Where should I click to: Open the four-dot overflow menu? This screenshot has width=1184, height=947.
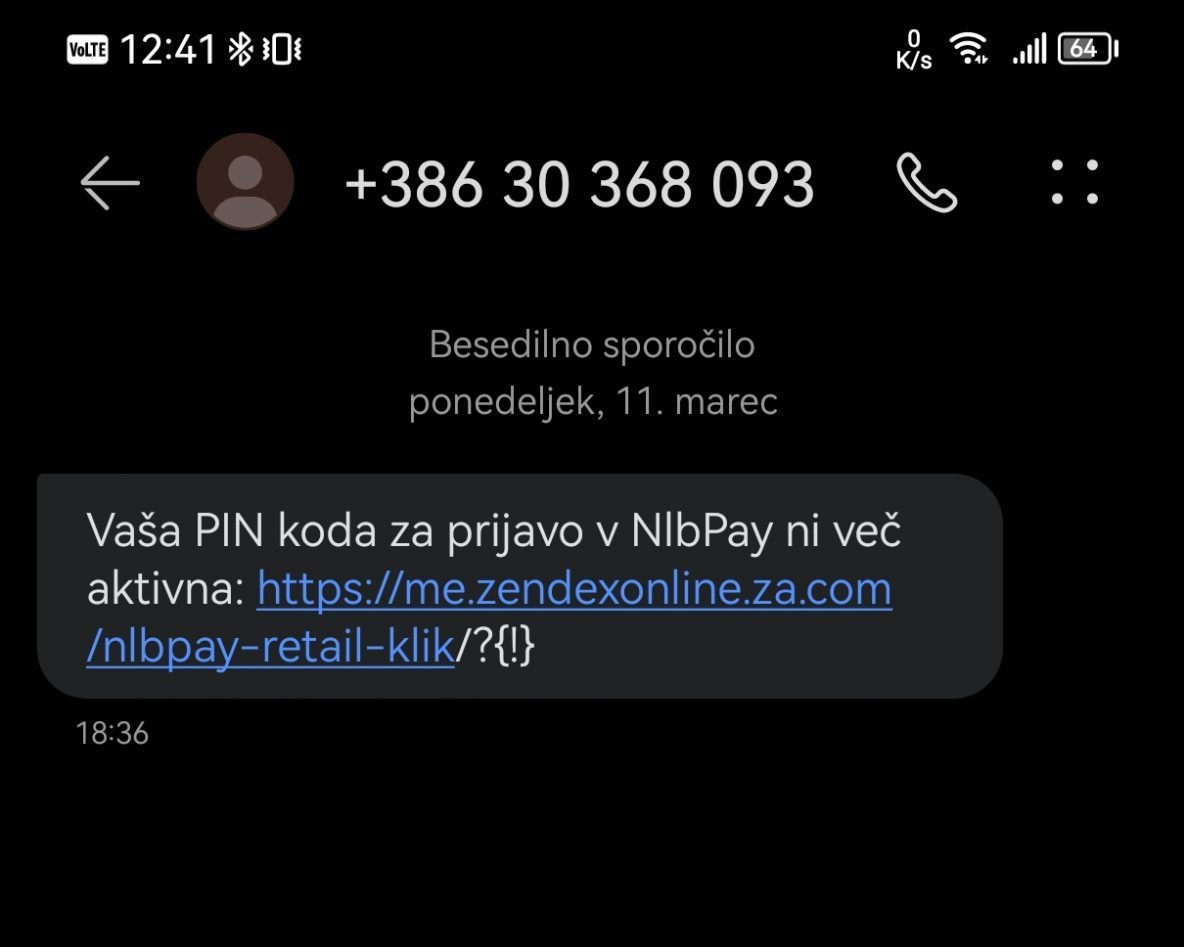click(x=1074, y=183)
